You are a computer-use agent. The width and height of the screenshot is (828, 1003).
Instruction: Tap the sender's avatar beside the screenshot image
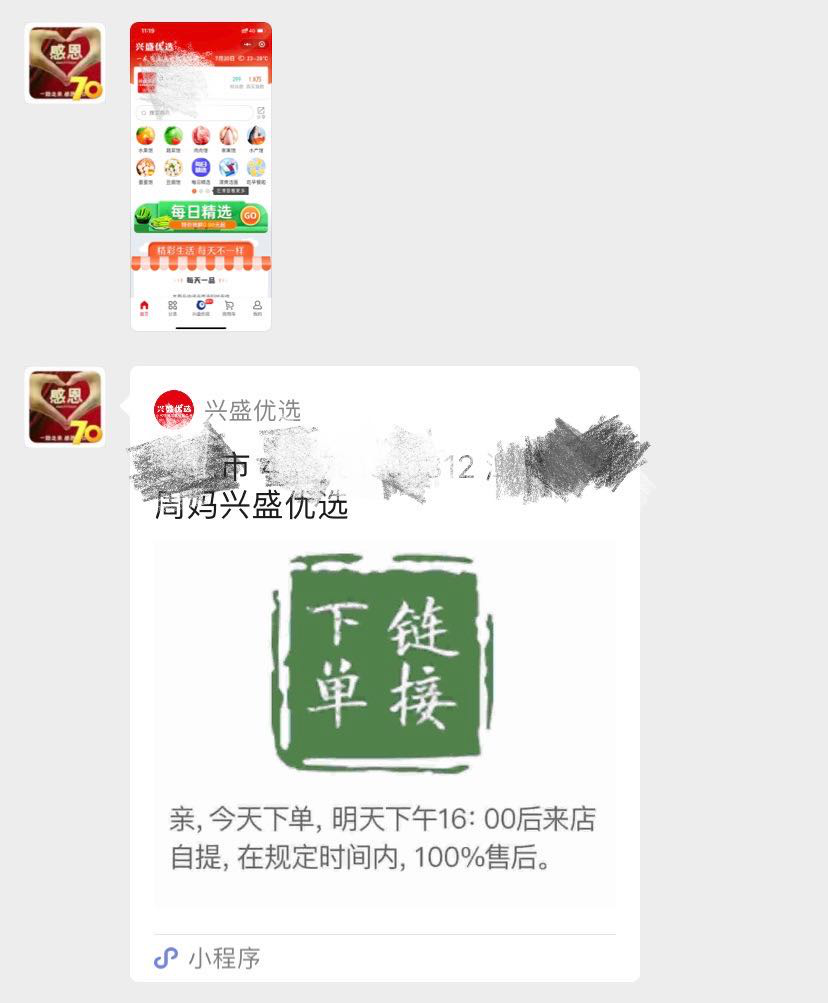65,63
